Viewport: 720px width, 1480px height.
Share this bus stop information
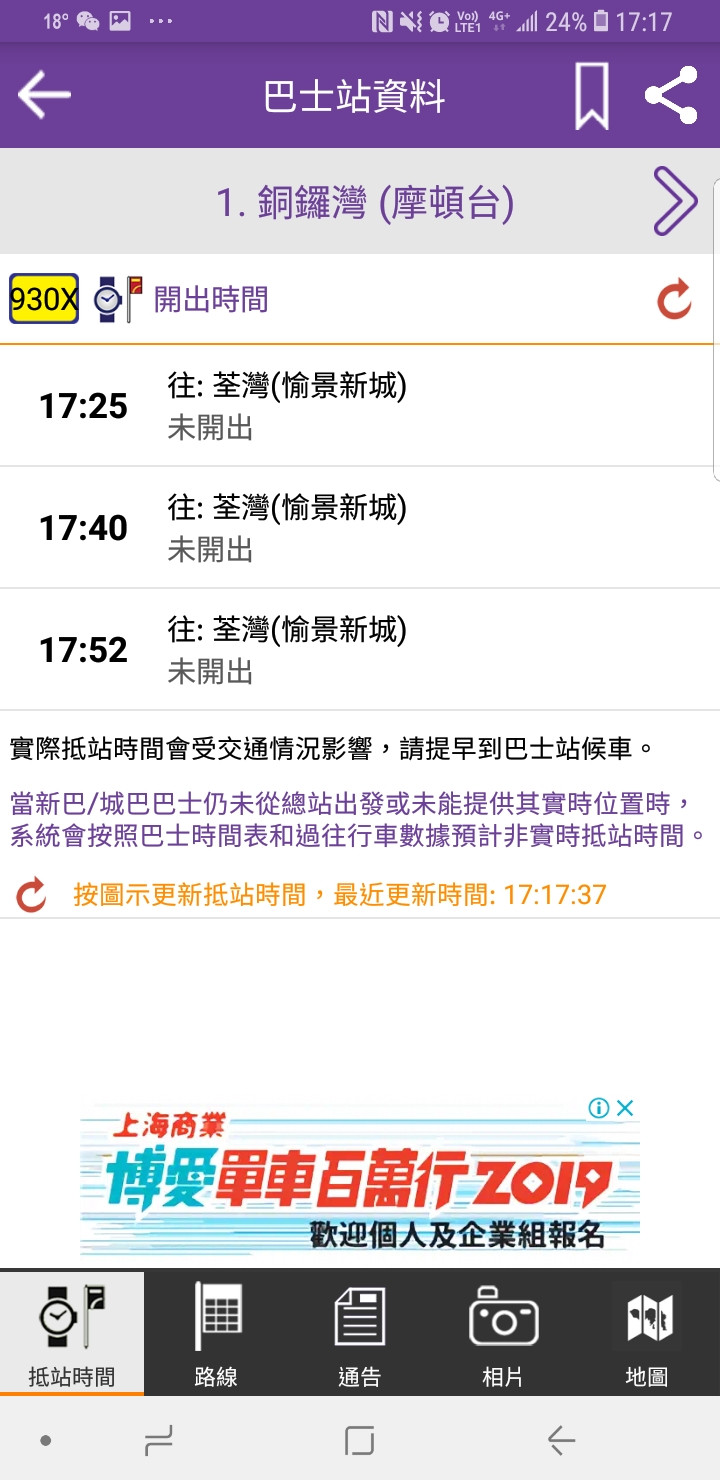(671, 96)
